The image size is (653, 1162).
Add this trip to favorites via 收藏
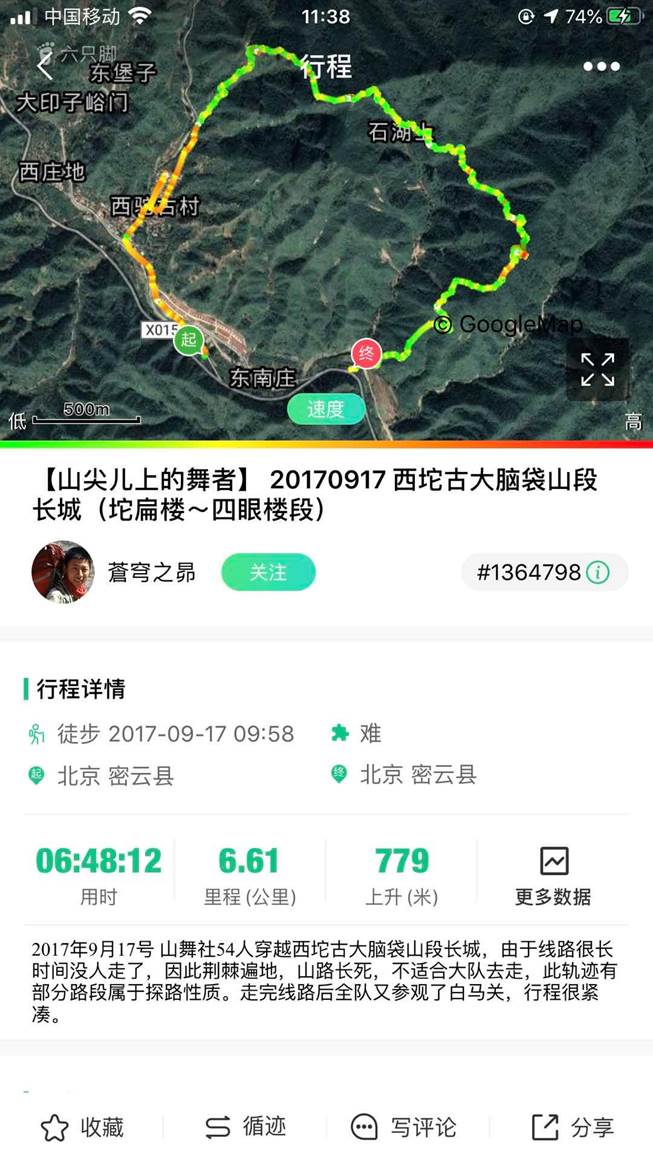pyautogui.click(x=82, y=1127)
